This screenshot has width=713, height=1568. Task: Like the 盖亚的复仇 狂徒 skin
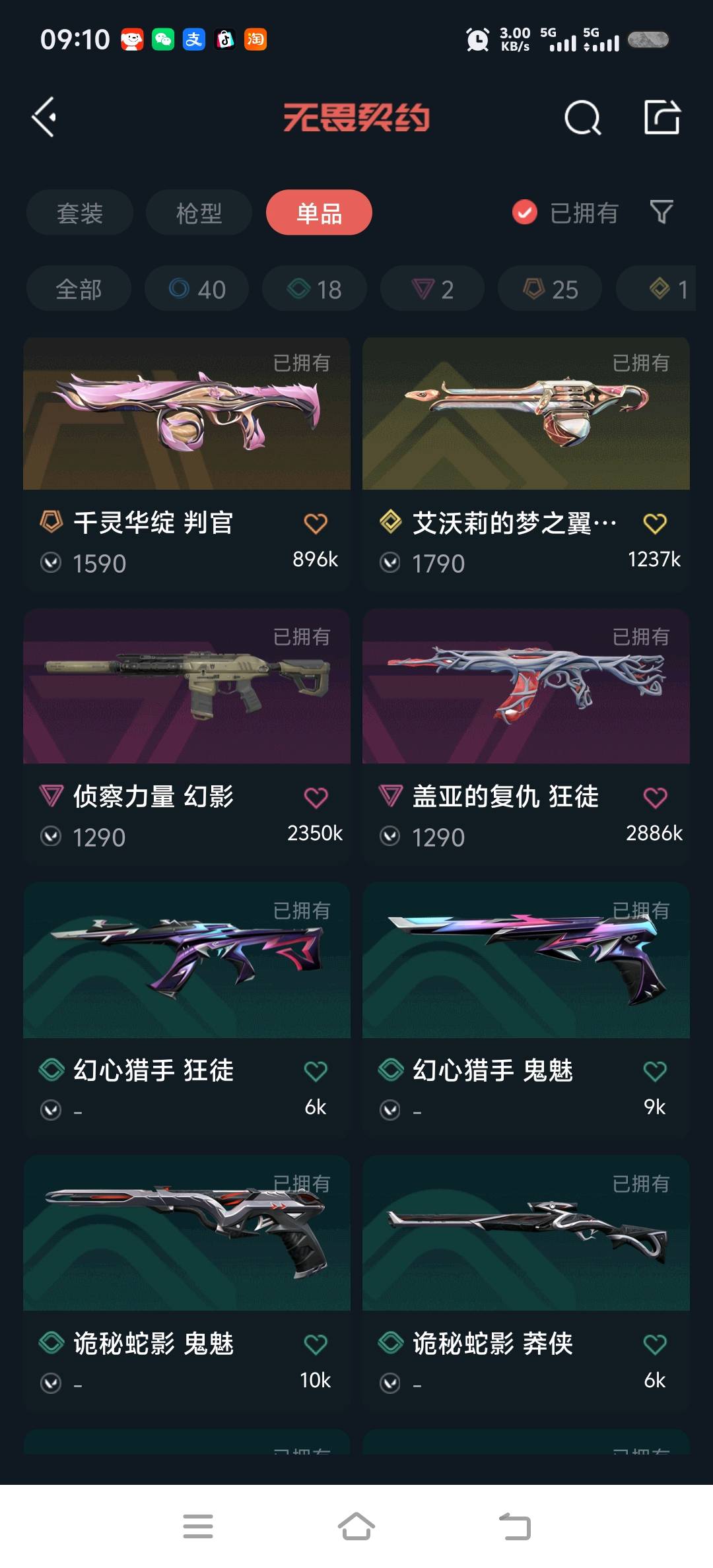point(654,797)
